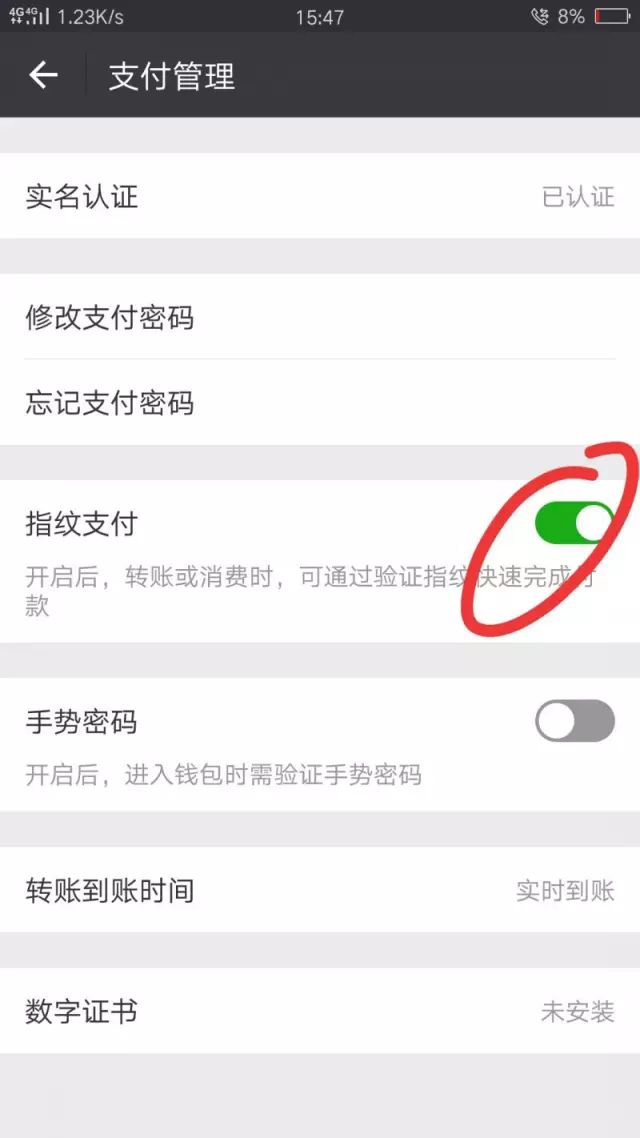Go back using the arrow icon
The width and height of the screenshot is (640, 1138).
point(43,76)
